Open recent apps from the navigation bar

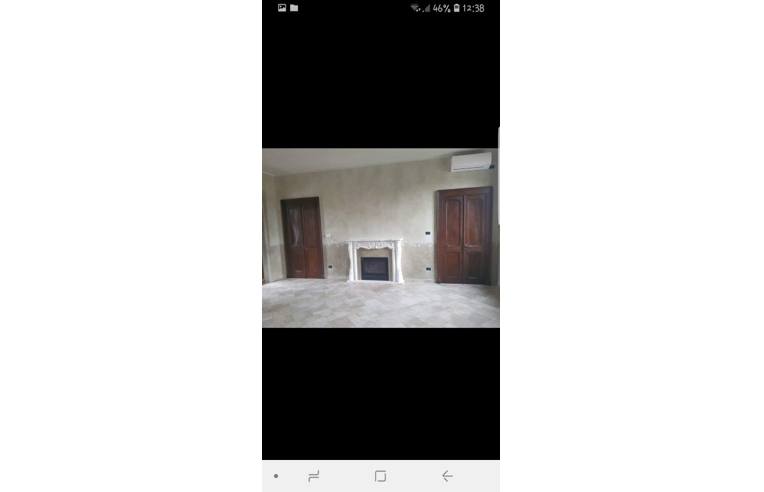click(x=314, y=476)
